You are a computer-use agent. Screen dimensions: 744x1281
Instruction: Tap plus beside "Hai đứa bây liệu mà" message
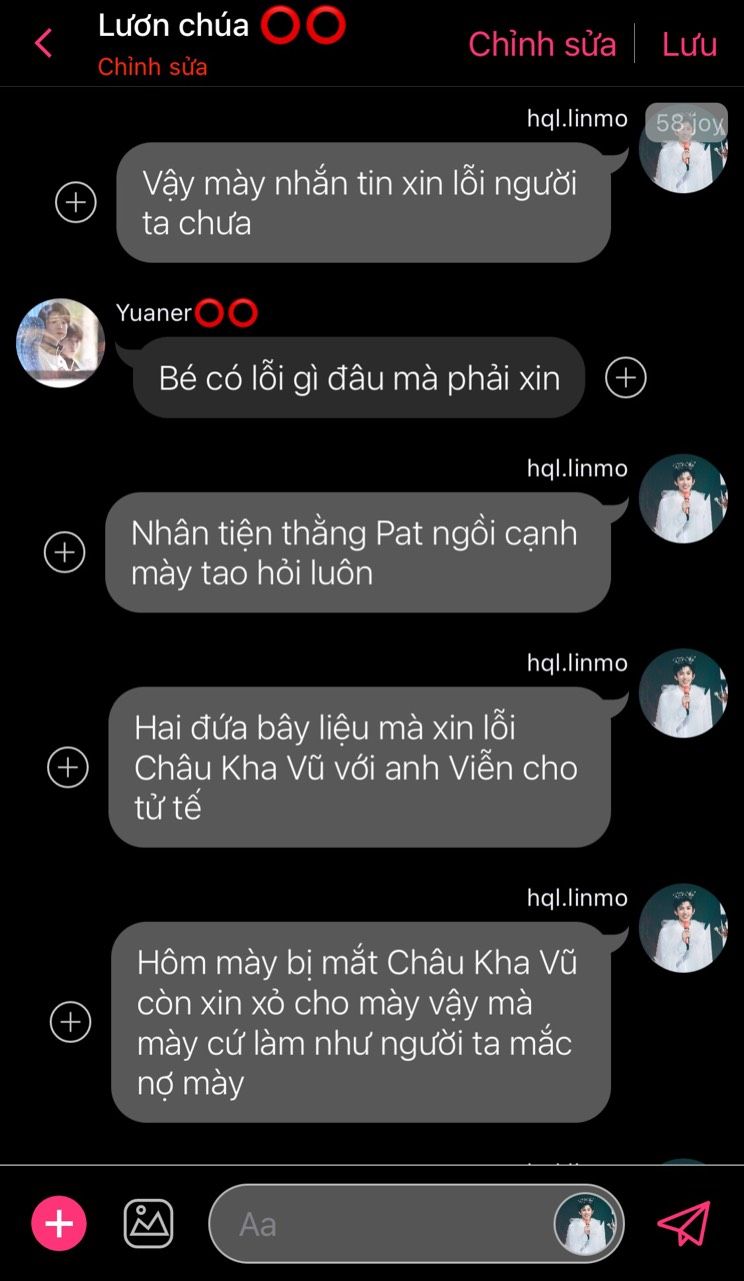pyautogui.click(x=68, y=767)
